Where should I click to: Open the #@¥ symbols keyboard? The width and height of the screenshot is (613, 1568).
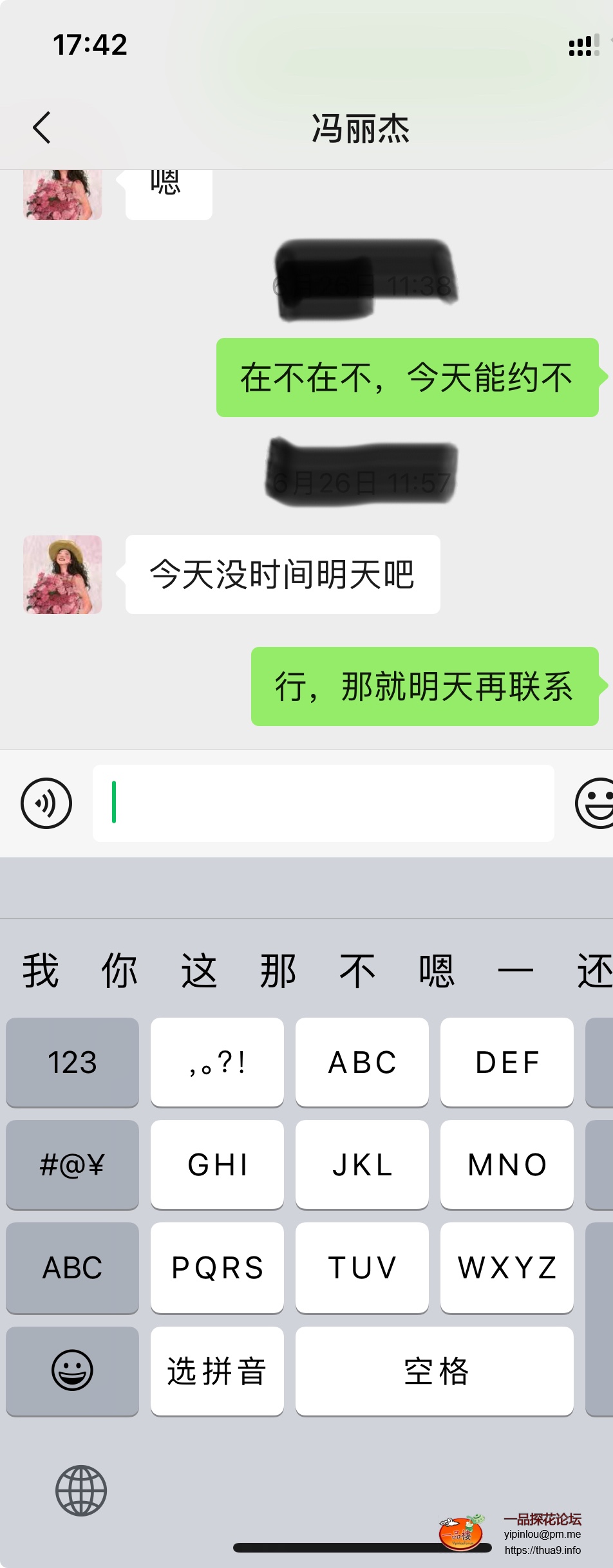(x=72, y=1164)
